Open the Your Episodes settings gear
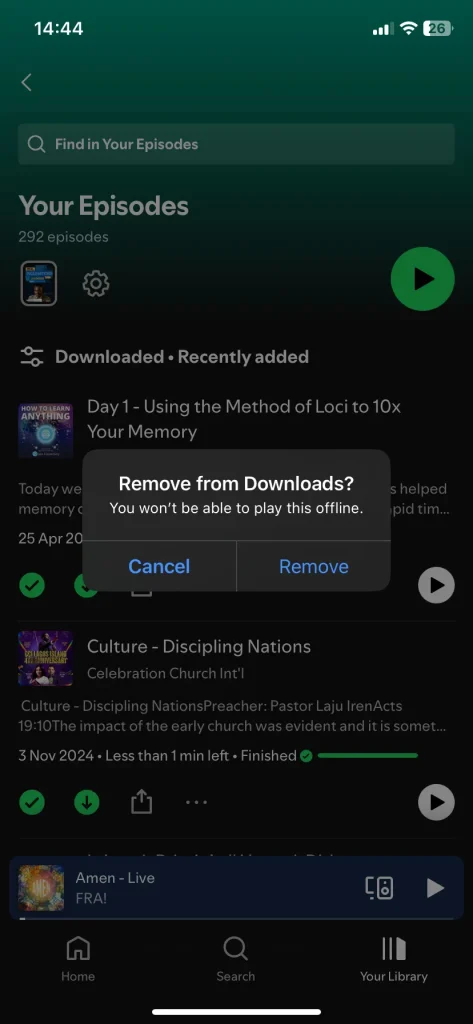 [x=95, y=283]
